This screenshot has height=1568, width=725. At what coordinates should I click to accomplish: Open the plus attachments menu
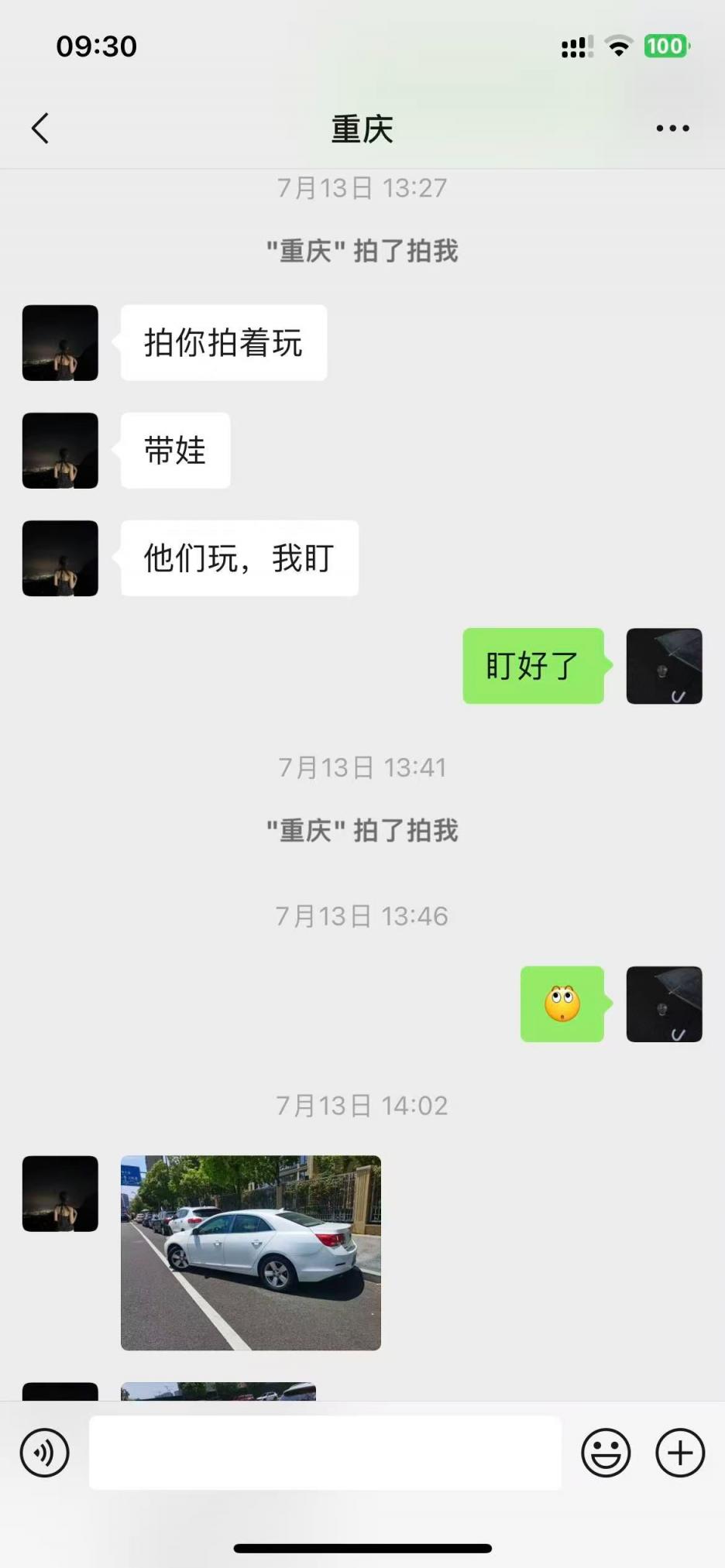680,1453
